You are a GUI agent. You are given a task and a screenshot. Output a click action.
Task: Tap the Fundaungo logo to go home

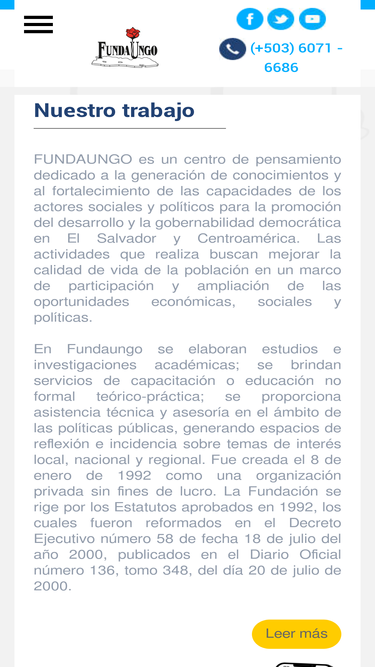pyautogui.click(x=125, y=48)
